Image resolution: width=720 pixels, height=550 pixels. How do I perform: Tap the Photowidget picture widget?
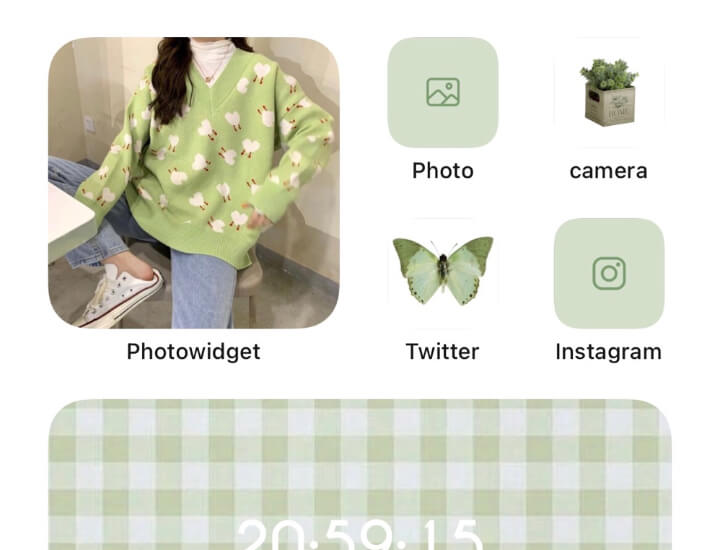(x=193, y=183)
